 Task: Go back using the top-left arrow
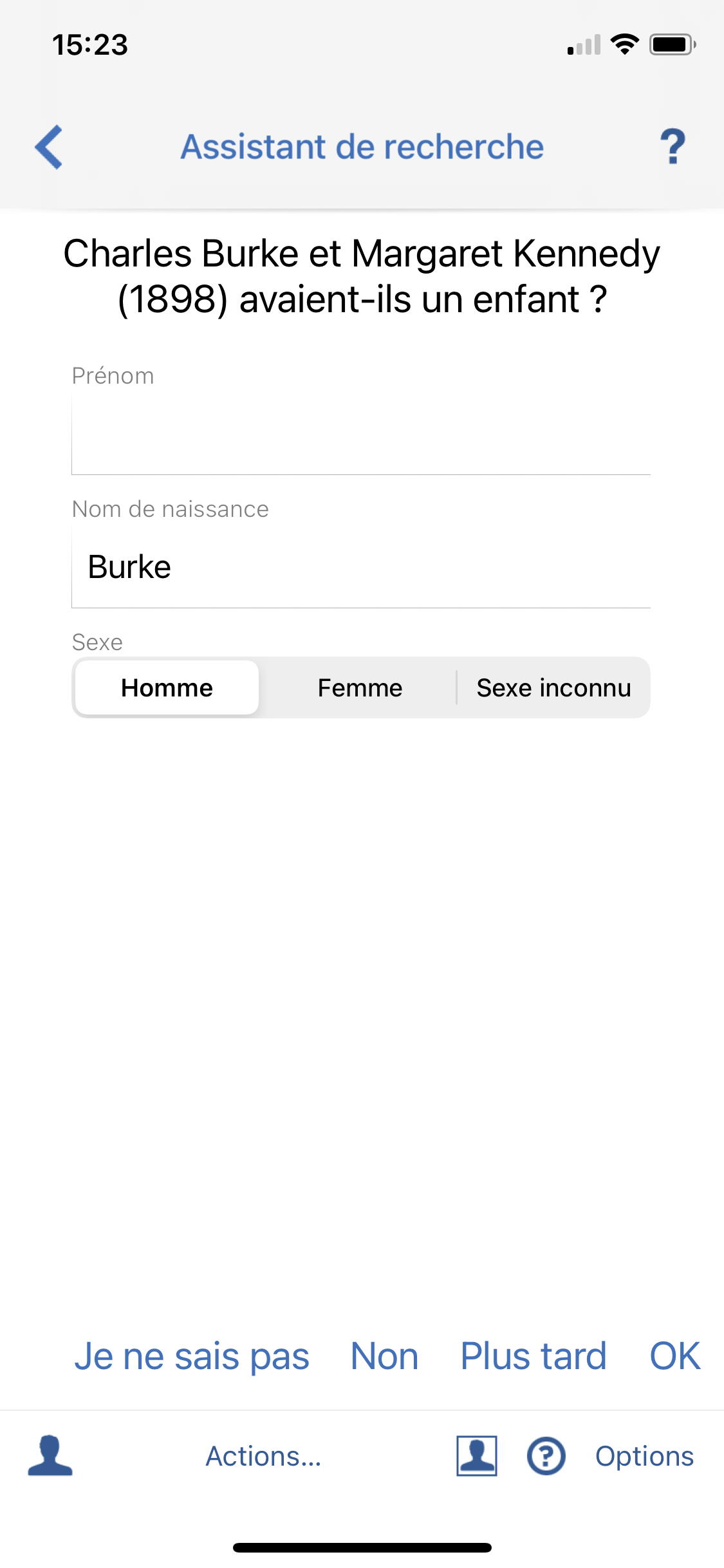click(x=49, y=147)
